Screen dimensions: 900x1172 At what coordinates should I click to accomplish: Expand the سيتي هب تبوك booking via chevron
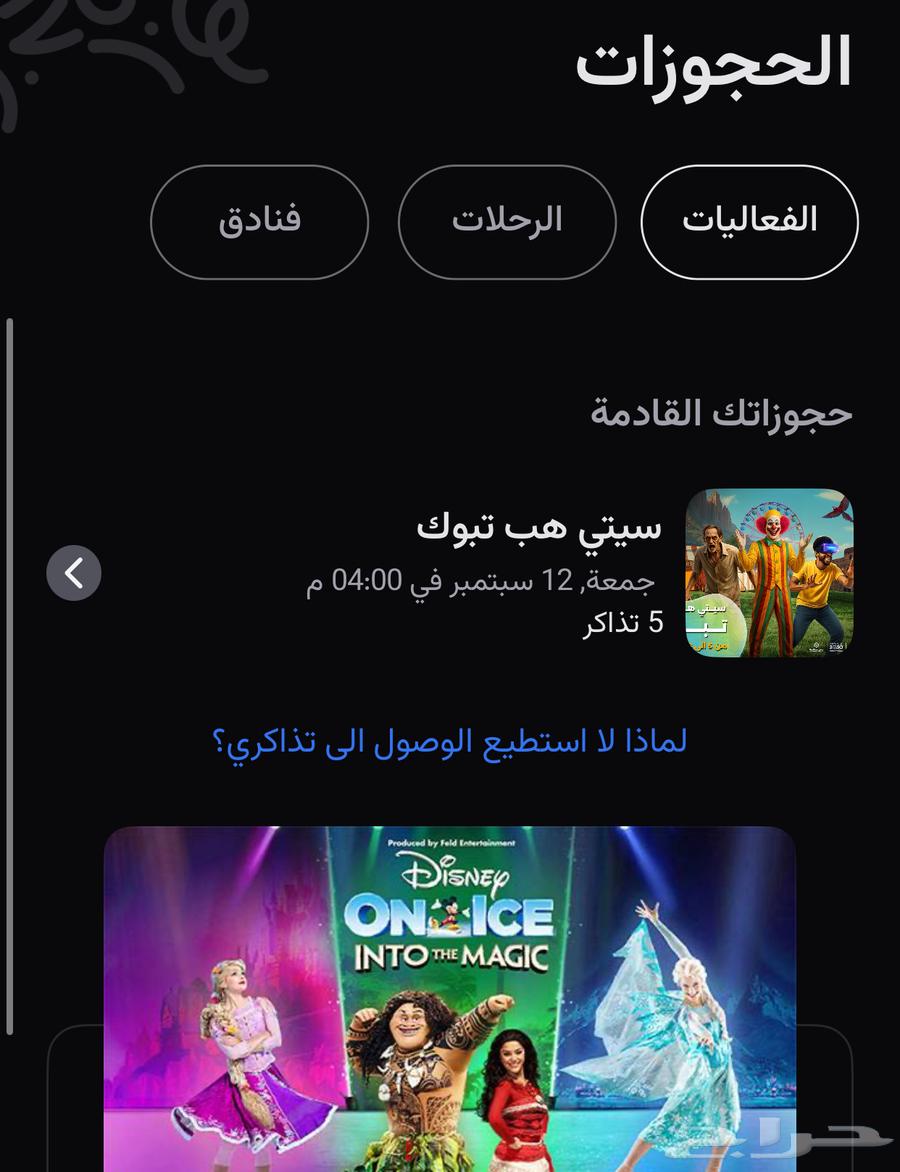coord(72,572)
